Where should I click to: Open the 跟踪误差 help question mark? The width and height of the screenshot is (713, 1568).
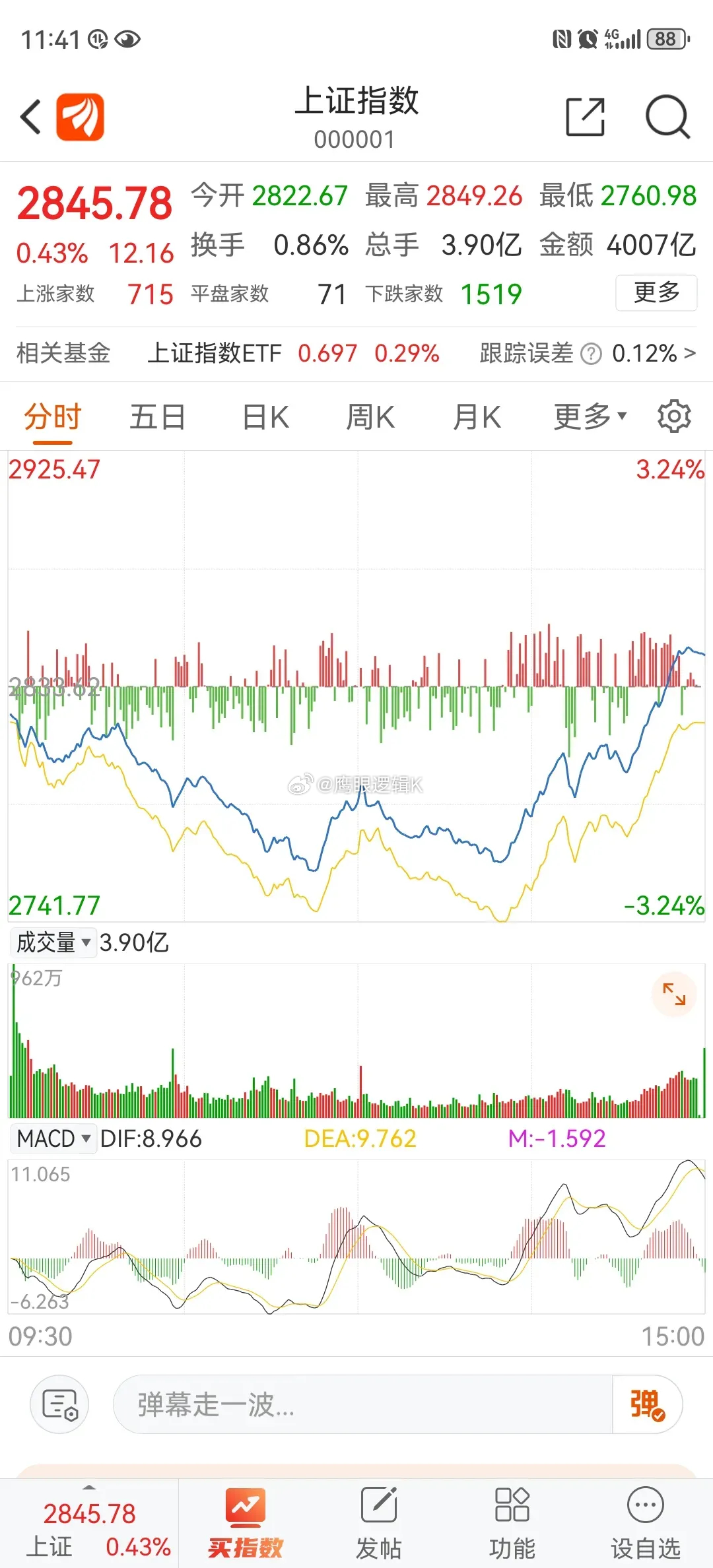click(x=591, y=354)
